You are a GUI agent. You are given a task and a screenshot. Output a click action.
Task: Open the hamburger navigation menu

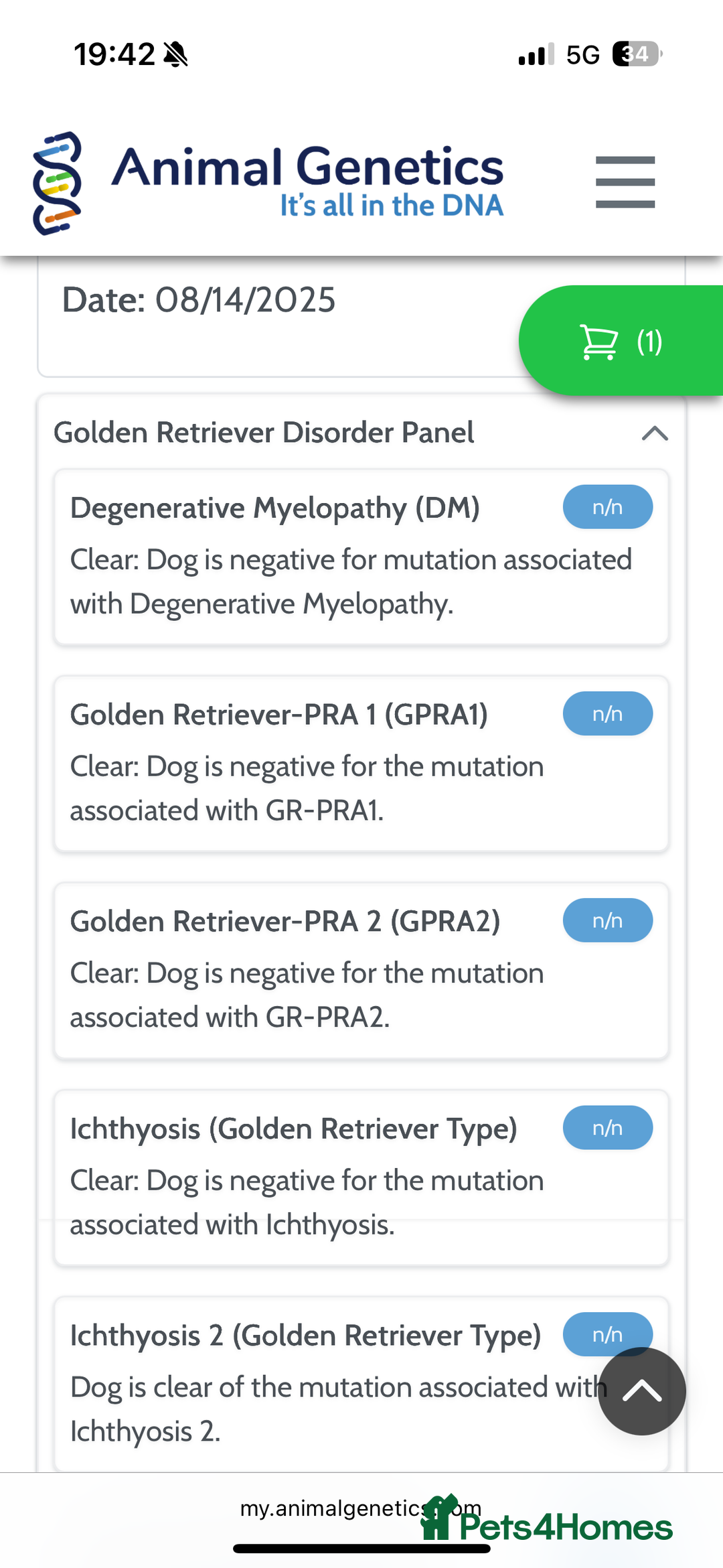tap(625, 181)
